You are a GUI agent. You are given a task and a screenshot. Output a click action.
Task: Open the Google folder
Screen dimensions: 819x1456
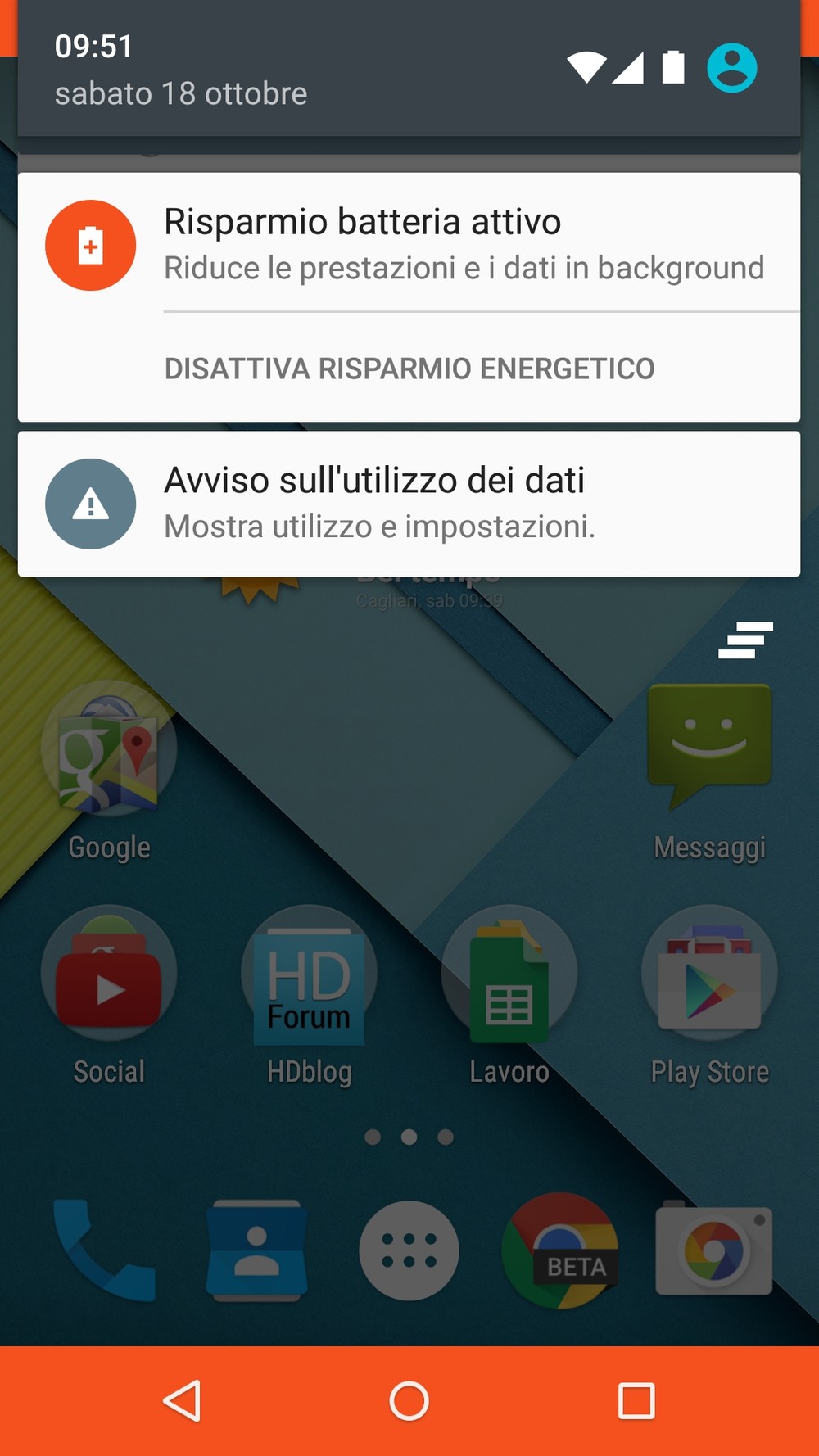pyautogui.click(x=109, y=771)
